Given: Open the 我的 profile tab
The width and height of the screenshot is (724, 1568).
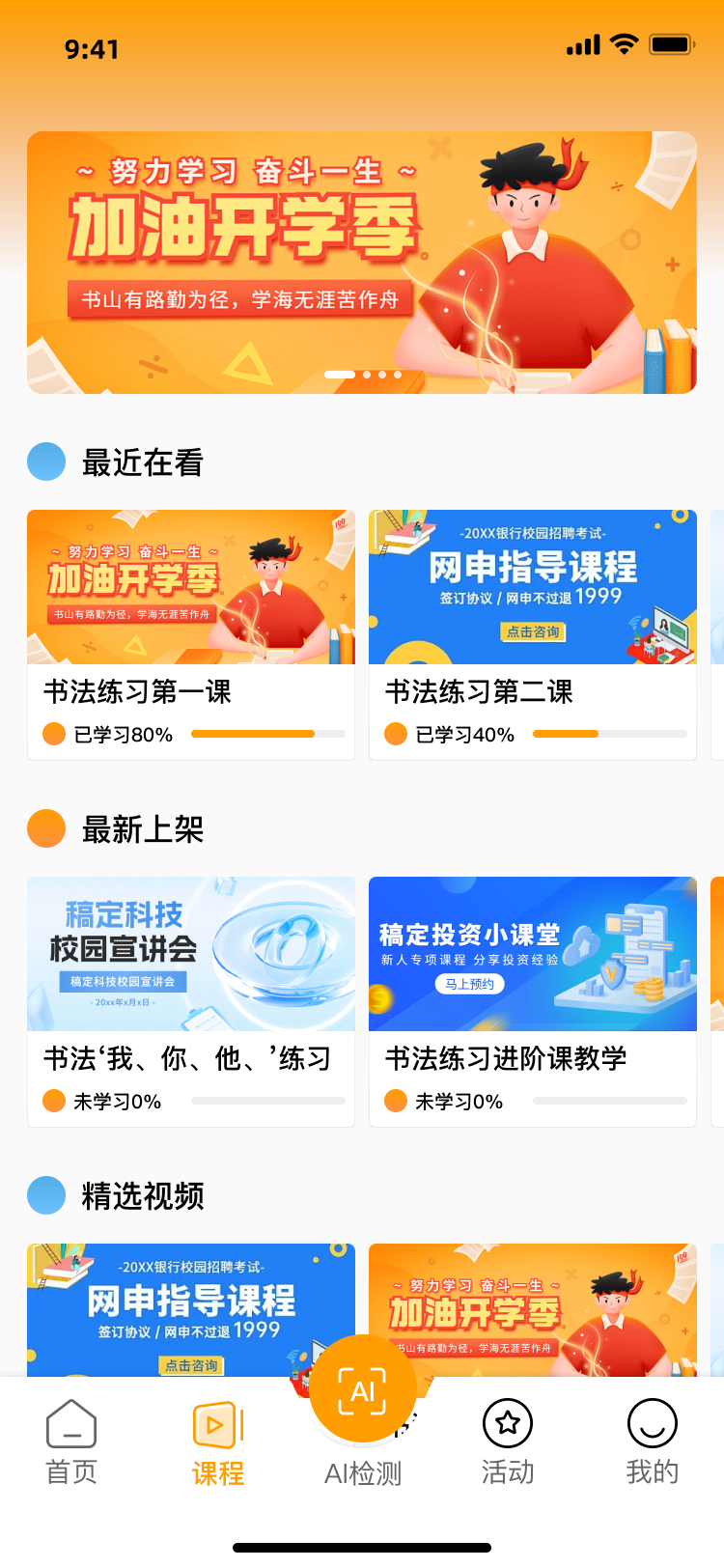Looking at the screenshot, I should (x=653, y=1442).
